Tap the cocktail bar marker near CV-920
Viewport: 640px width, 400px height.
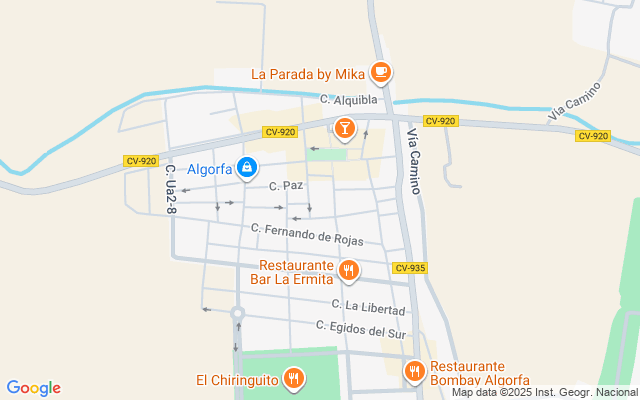pos(345,129)
